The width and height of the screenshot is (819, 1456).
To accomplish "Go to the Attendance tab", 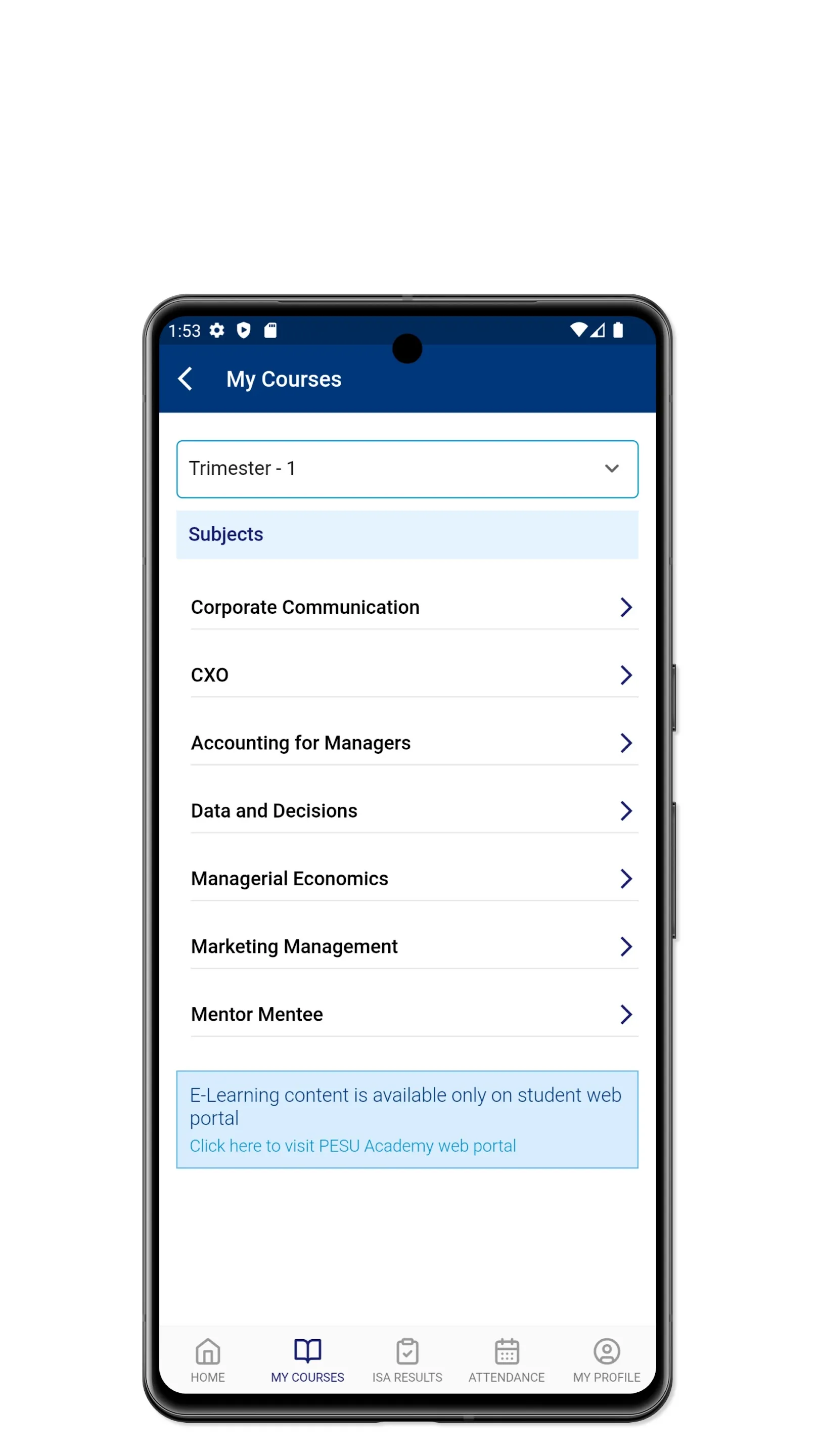I will click(x=507, y=1360).
